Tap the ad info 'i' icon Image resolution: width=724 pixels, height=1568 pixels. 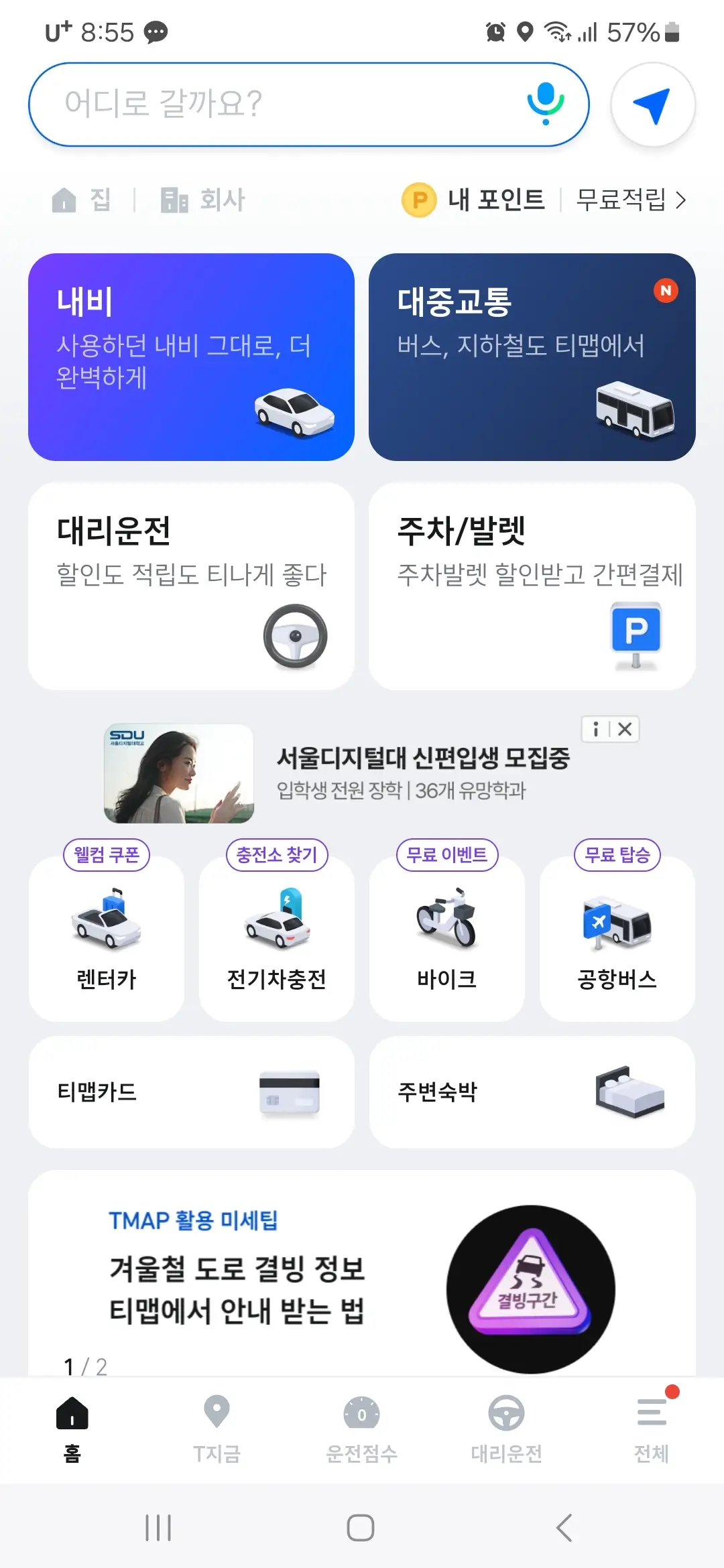pyautogui.click(x=595, y=729)
